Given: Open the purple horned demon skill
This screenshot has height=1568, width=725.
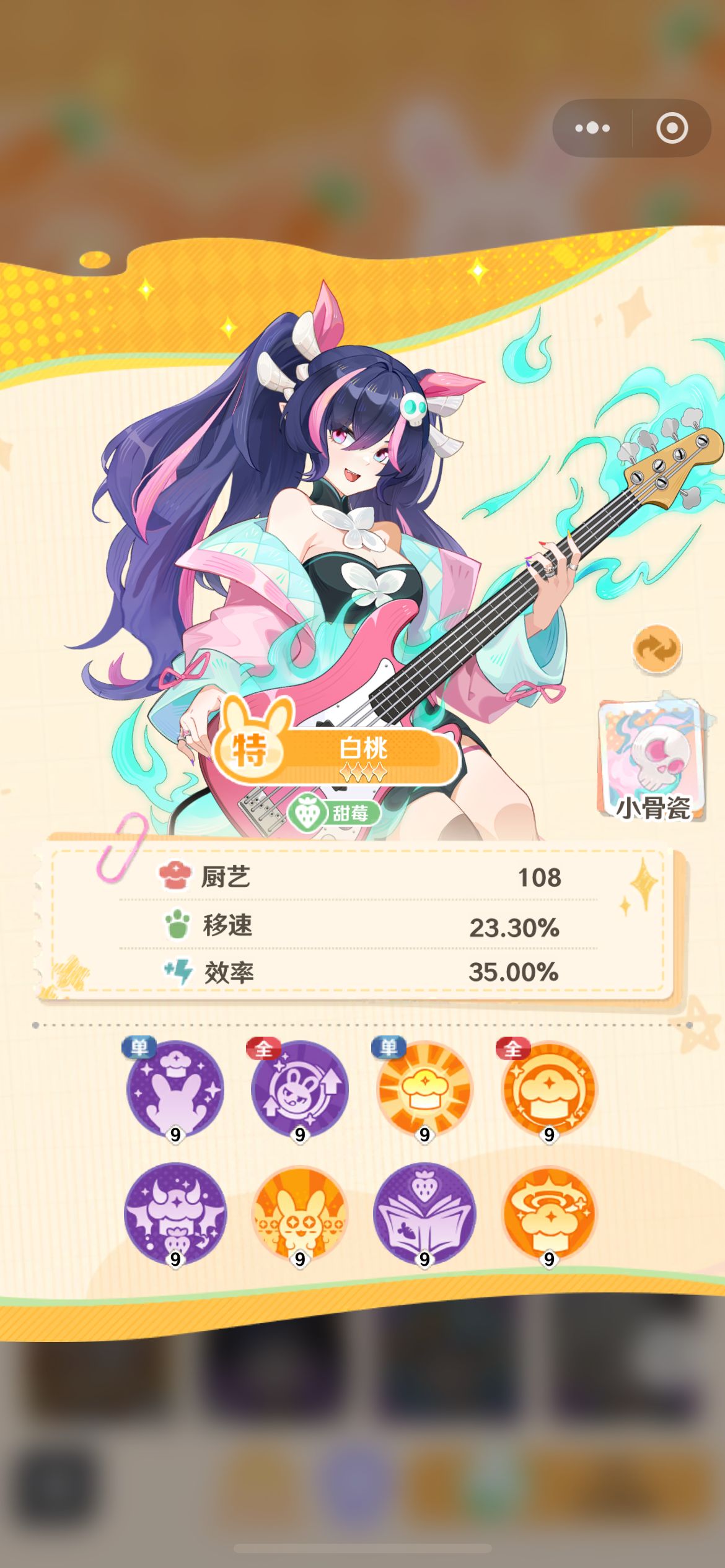Looking at the screenshot, I should click(x=175, y=1214).
